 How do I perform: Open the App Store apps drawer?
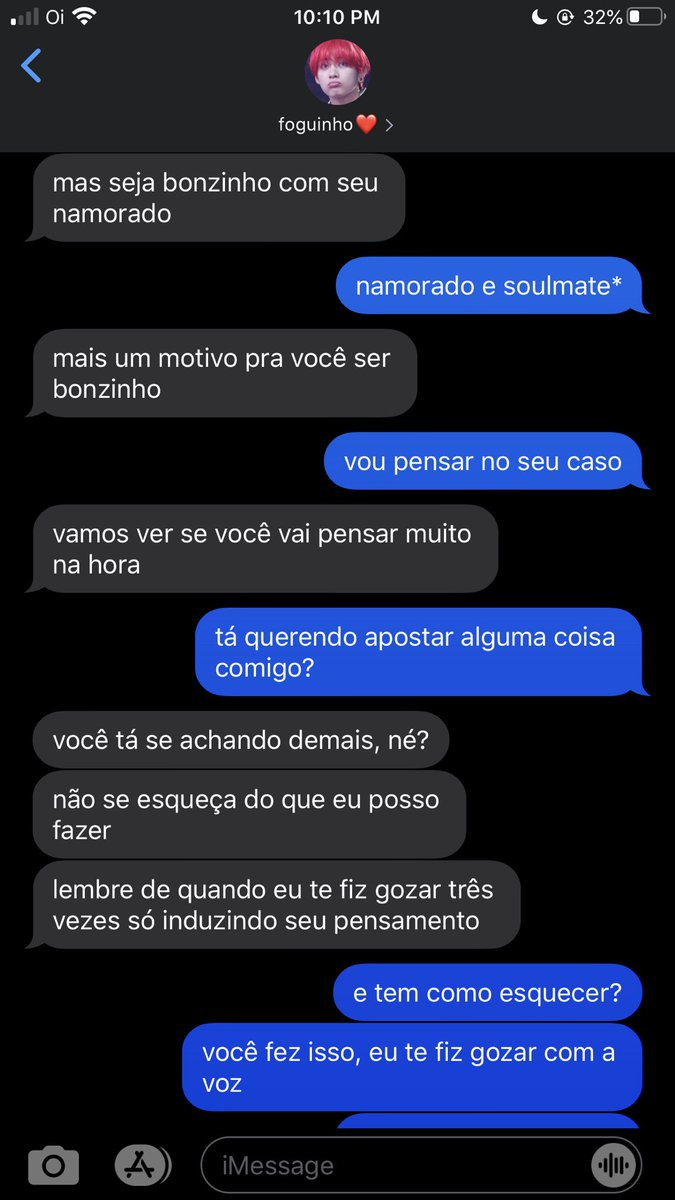click(x=143, y=1165)
